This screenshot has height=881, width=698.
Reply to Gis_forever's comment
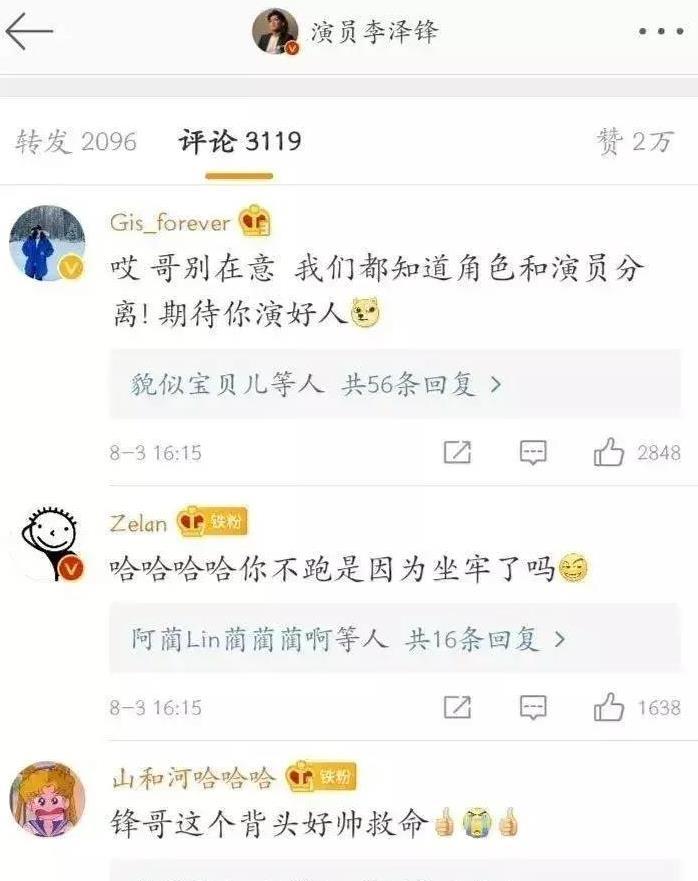click(x=533, y=452)
